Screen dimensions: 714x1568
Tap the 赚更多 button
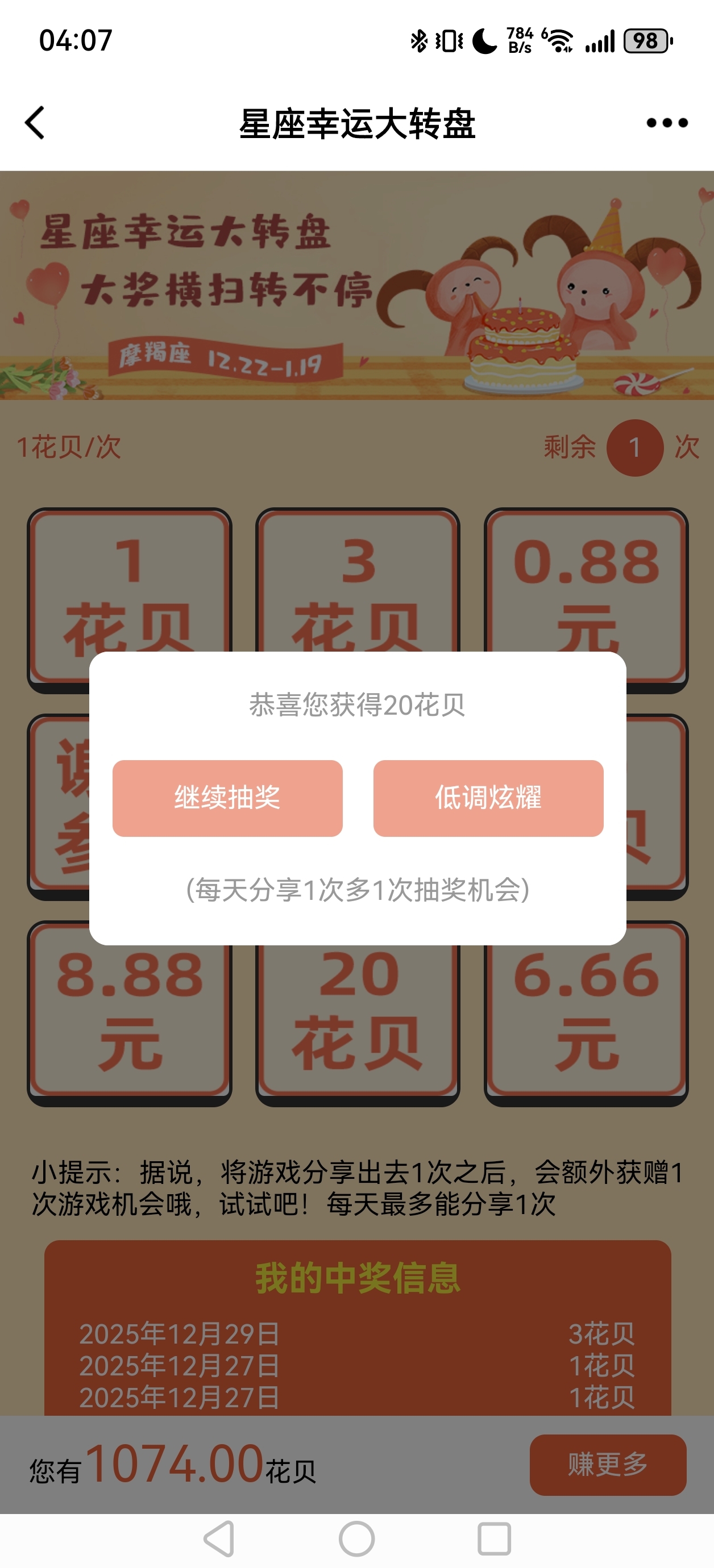pyautogui.click(x=607, y=1465)
